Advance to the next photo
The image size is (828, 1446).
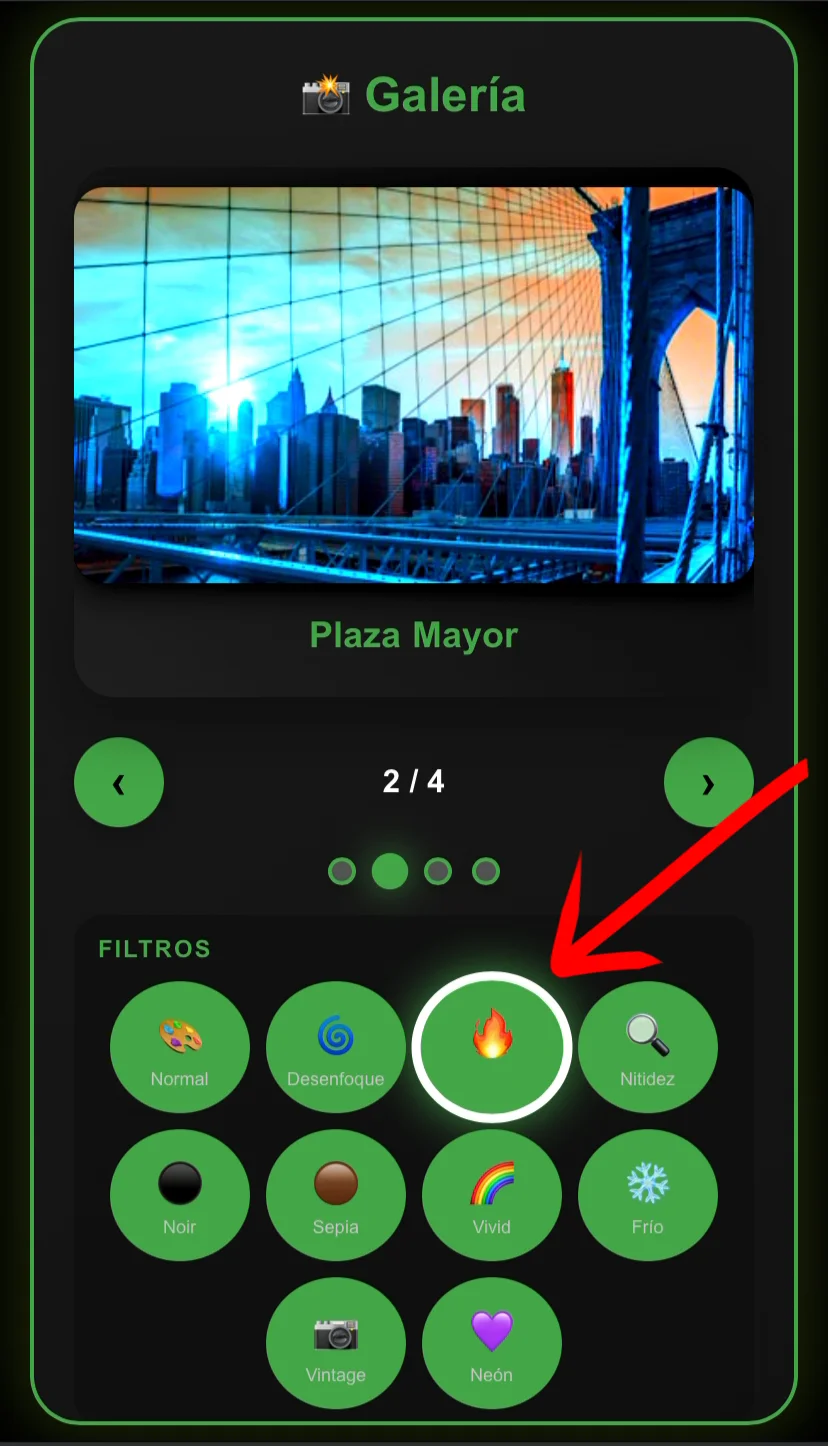pos(708,782)
